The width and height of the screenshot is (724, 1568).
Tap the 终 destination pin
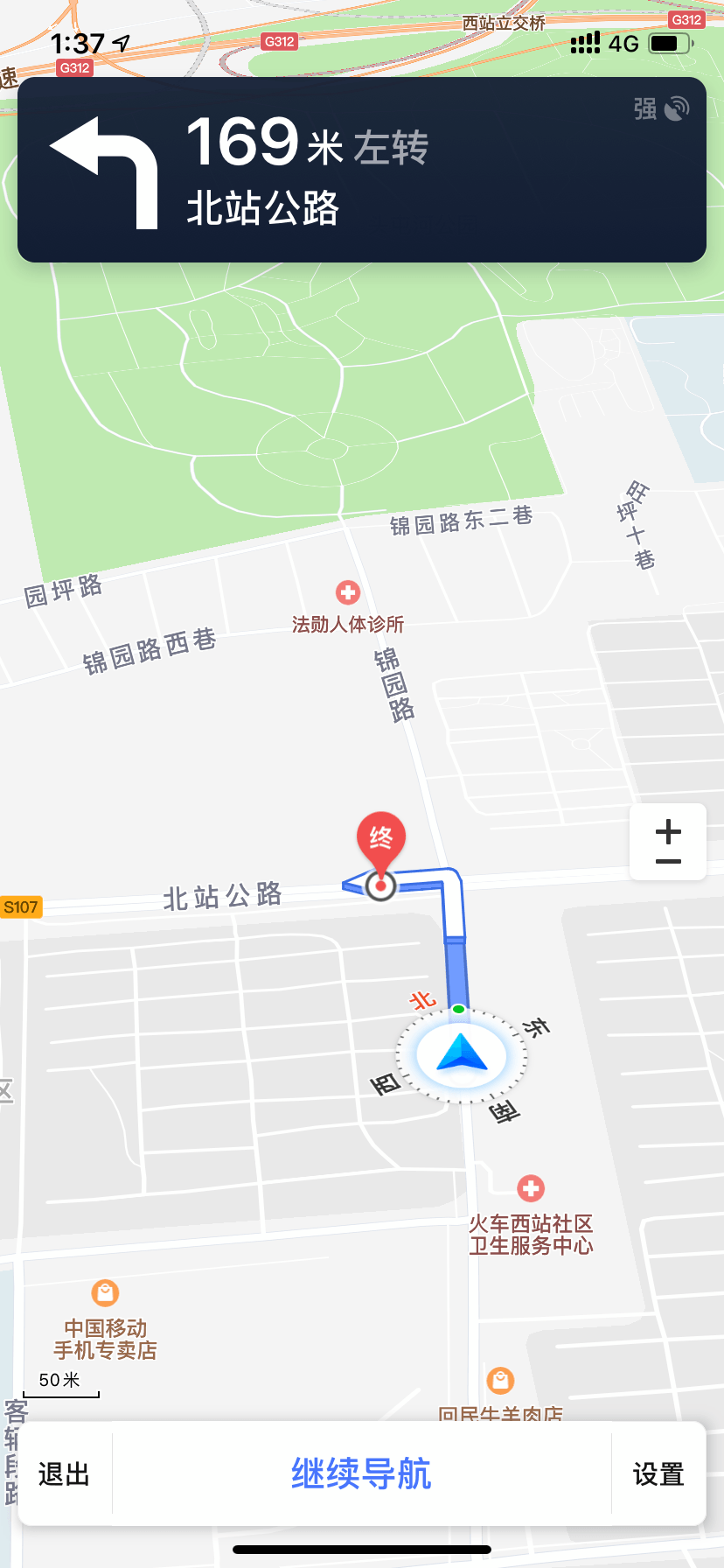click(x=381, y=842)
